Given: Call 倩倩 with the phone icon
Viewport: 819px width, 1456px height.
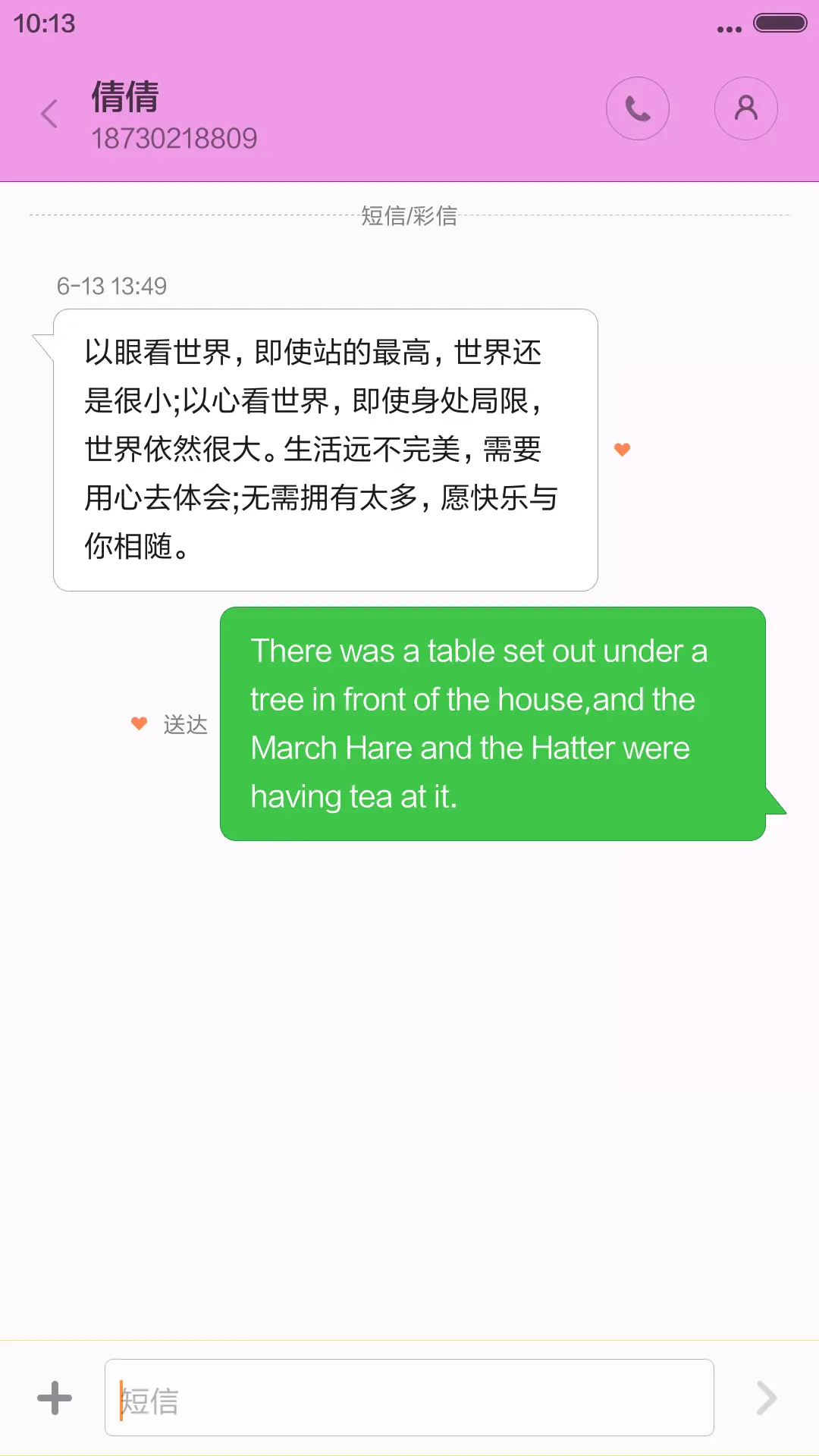Looking at the screenshot, I should [x=638, y=109].
